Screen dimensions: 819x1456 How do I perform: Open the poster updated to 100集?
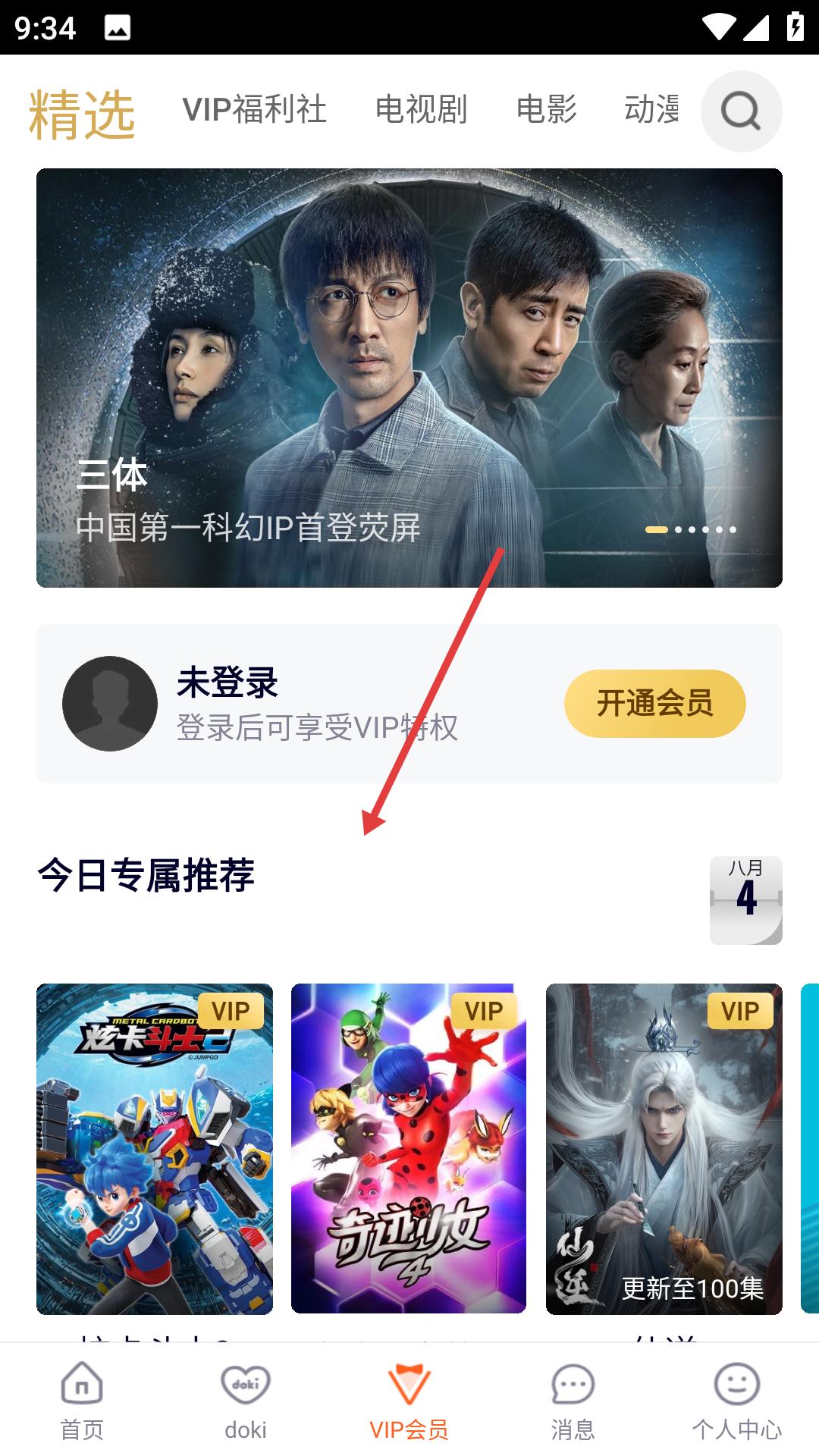click(x=664, y=1148)
